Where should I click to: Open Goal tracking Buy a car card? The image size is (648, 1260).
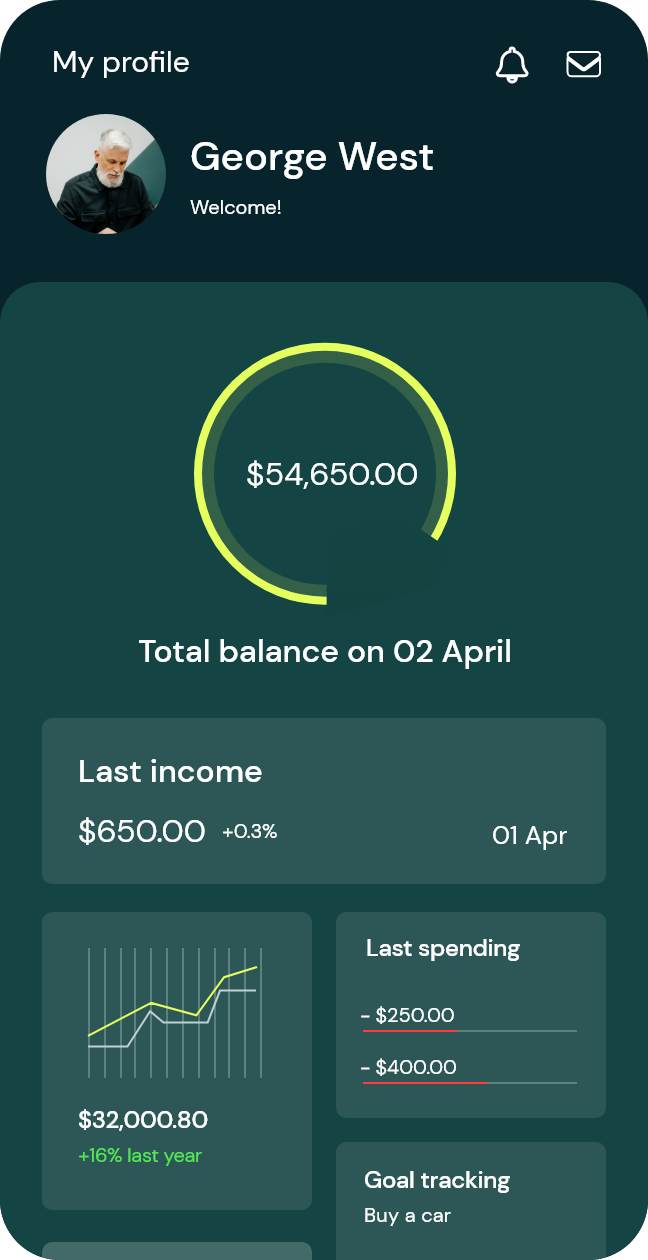tap(470, 1198)
